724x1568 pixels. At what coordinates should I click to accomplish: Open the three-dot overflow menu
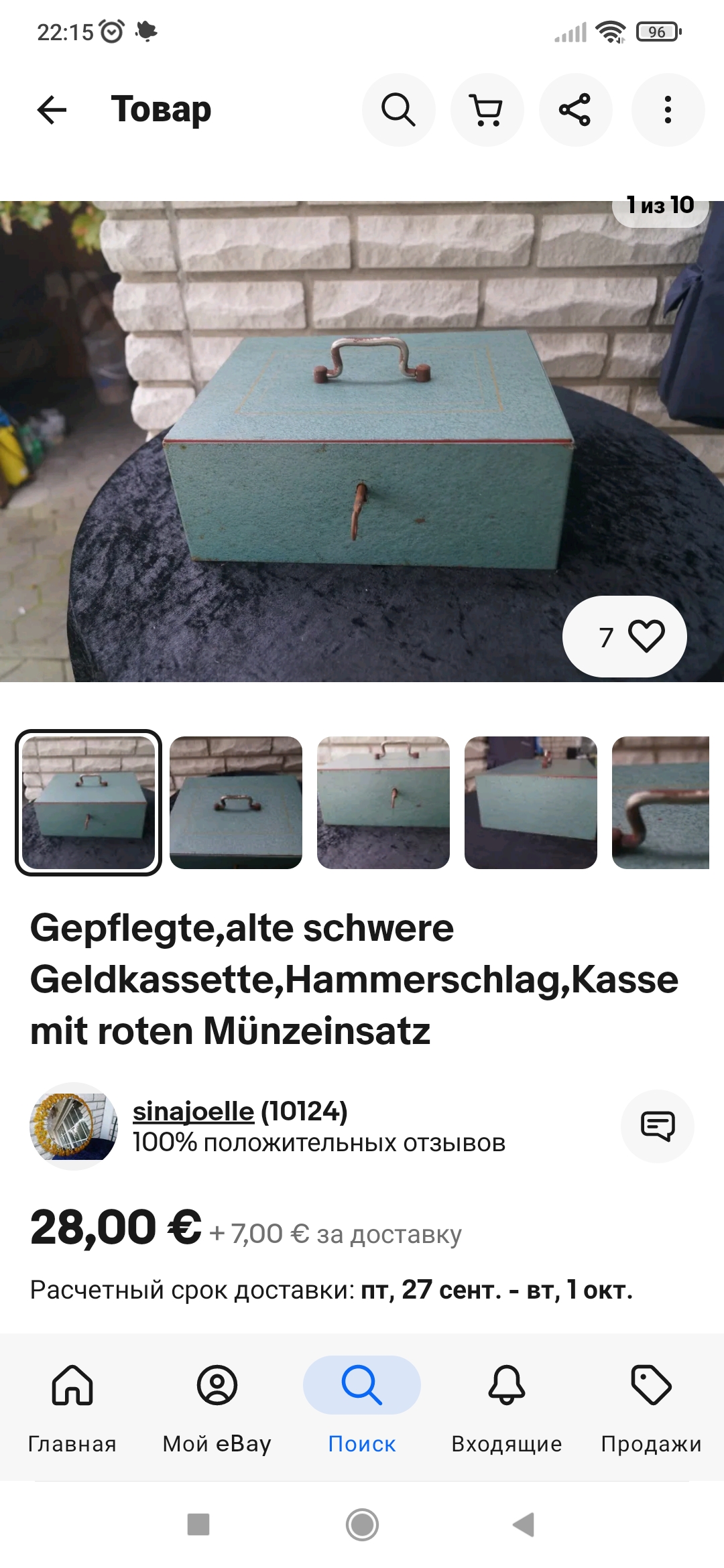(x=668, y=110)
